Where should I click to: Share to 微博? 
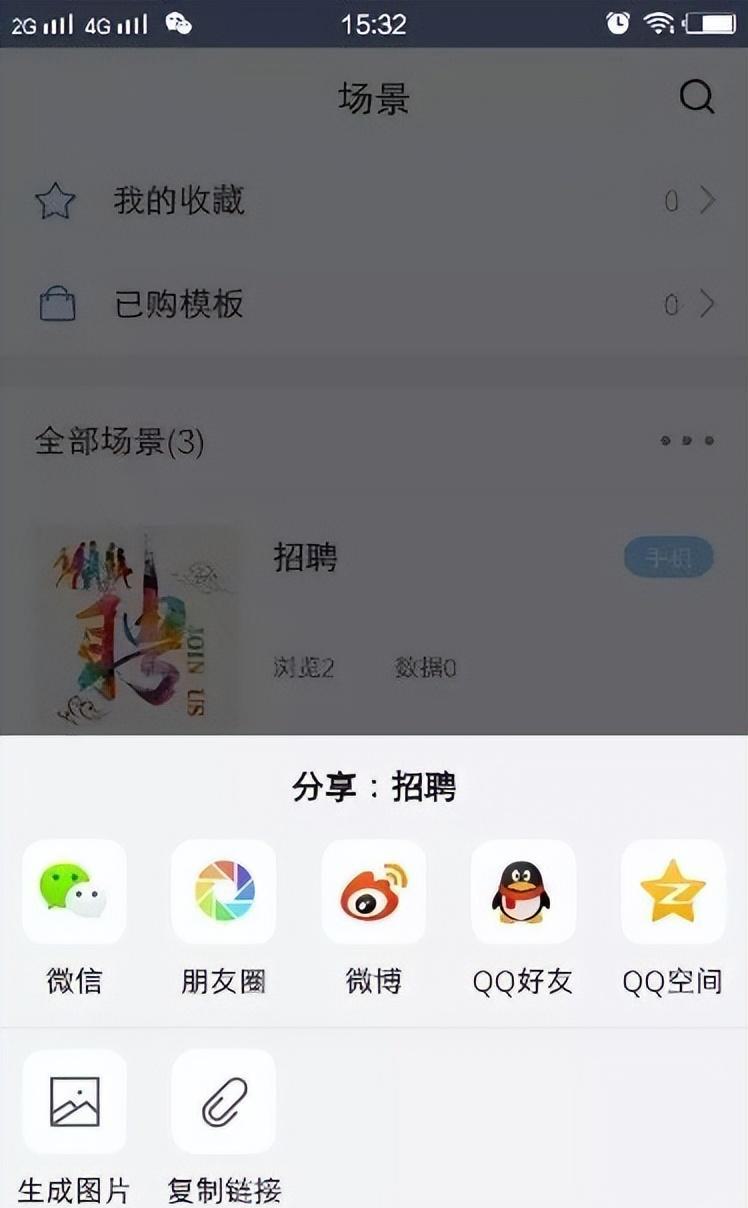(373, 892)
